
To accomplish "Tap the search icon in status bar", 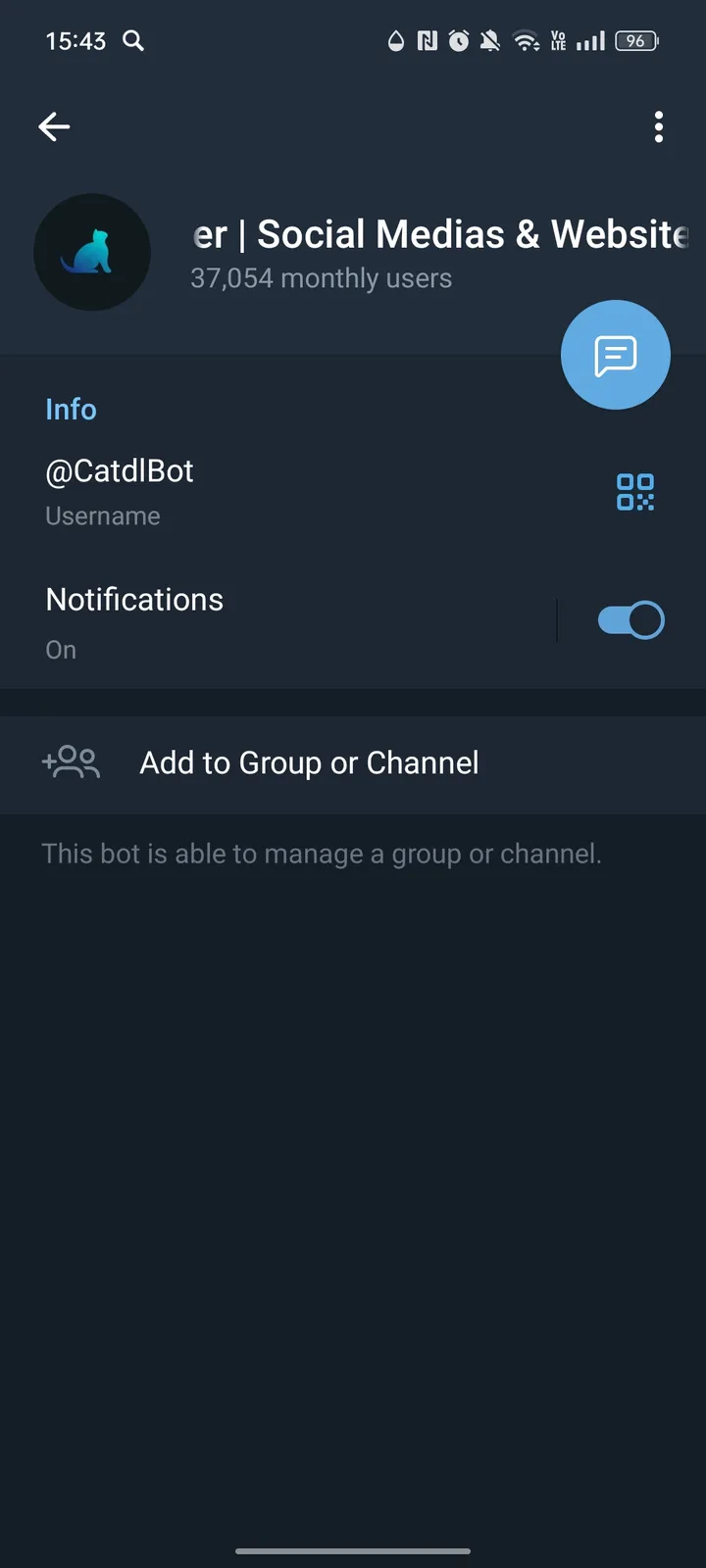I will [133, 41].
